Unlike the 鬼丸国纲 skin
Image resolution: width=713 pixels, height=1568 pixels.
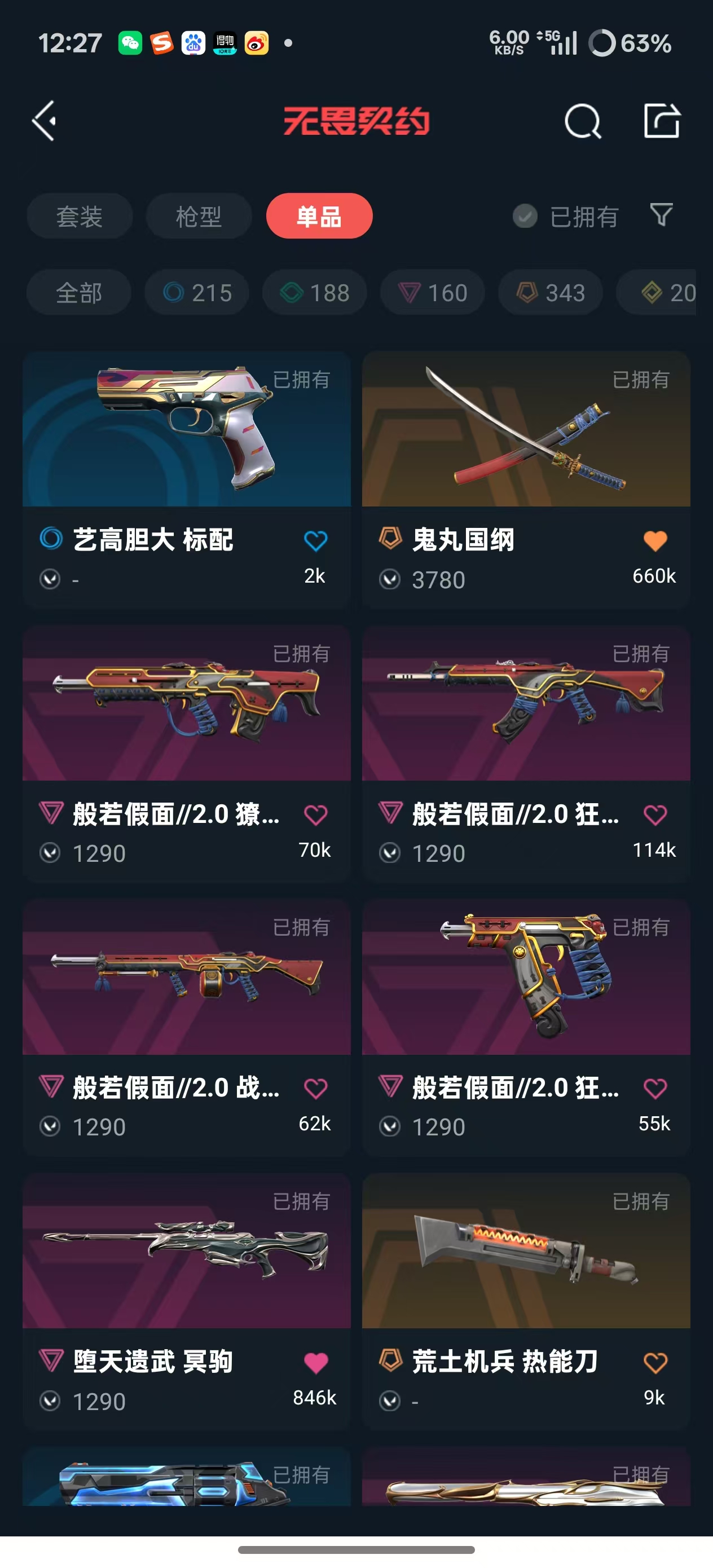click(655, 540)
